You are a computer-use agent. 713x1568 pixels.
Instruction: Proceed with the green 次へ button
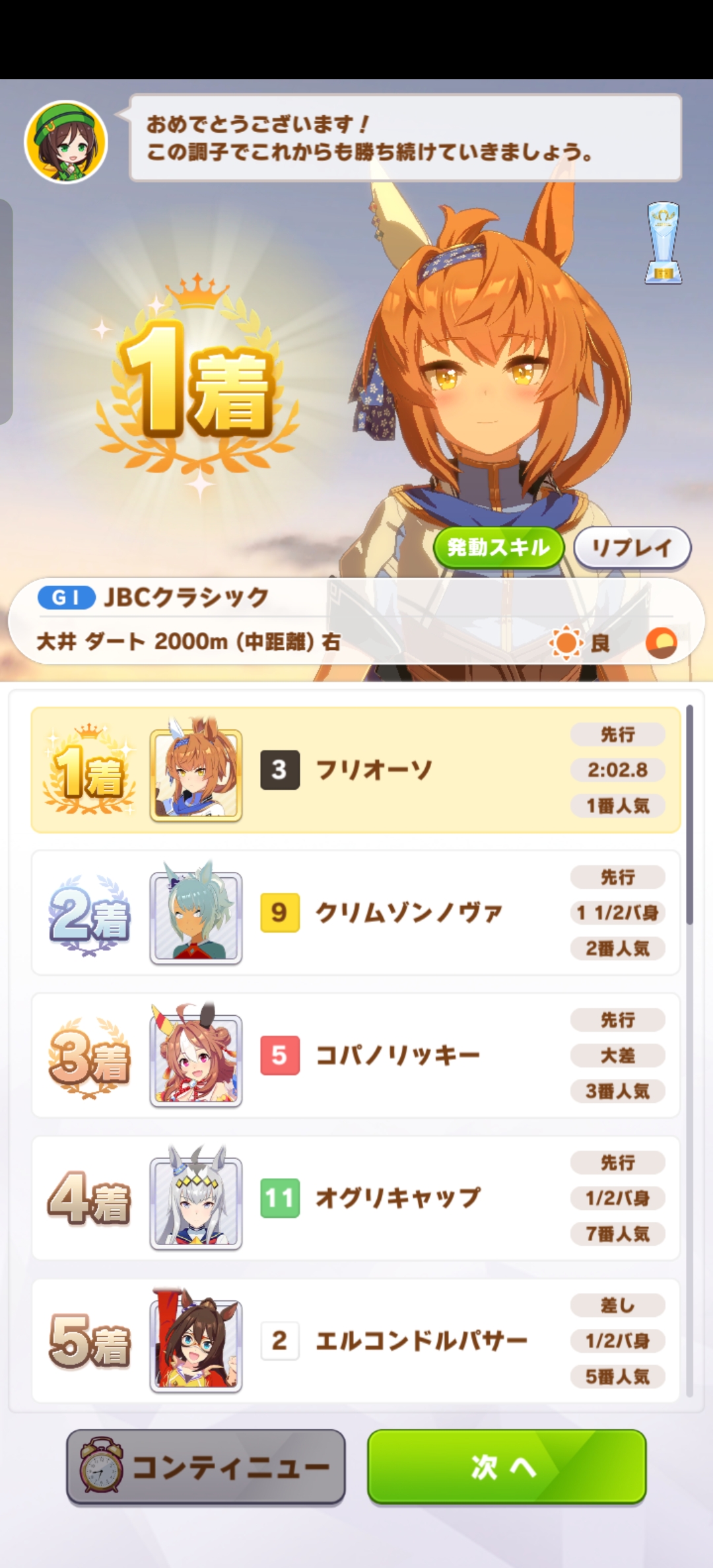tap(506, 1467)
